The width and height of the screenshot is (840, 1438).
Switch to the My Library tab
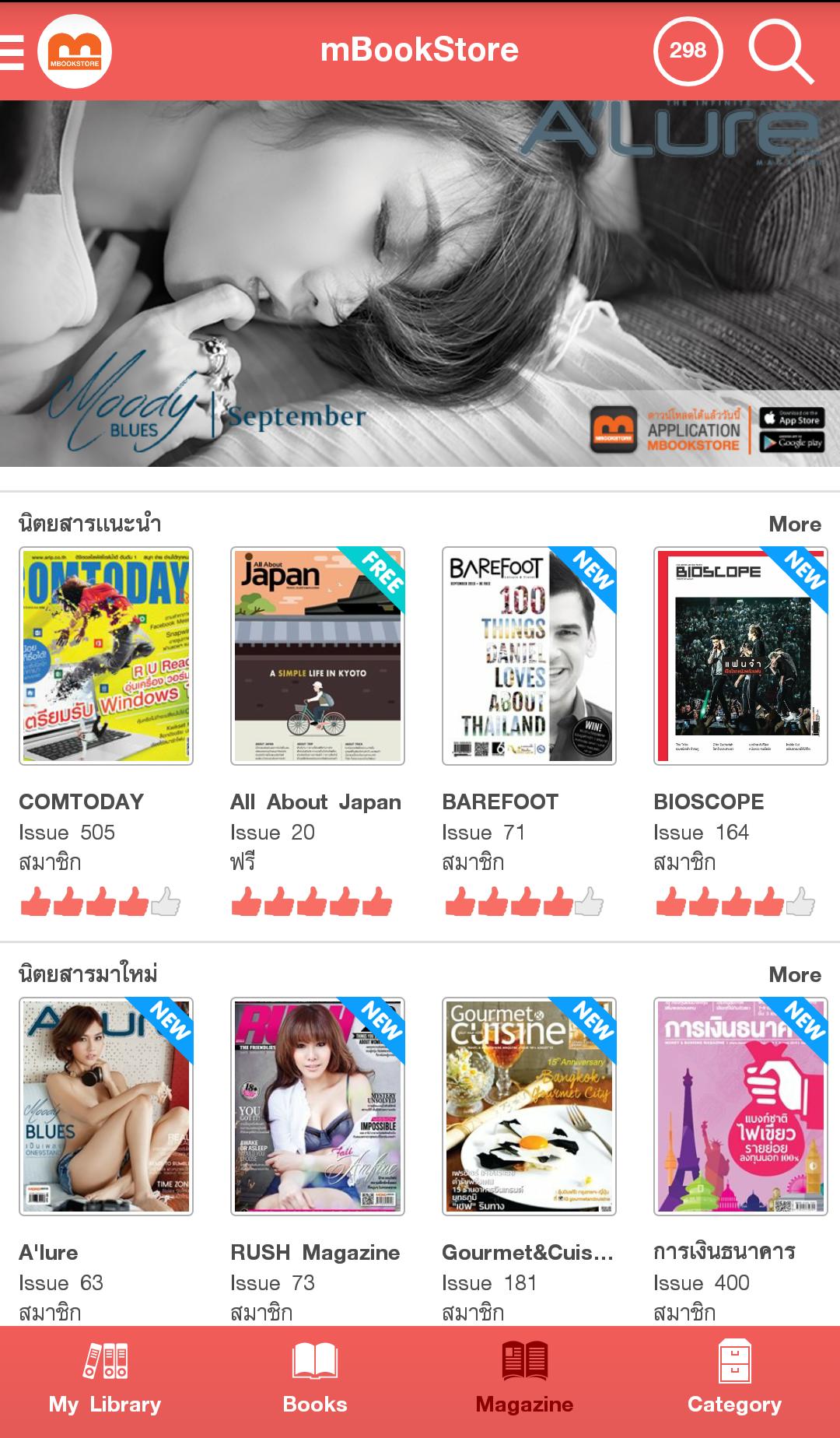coord(105,1381)
